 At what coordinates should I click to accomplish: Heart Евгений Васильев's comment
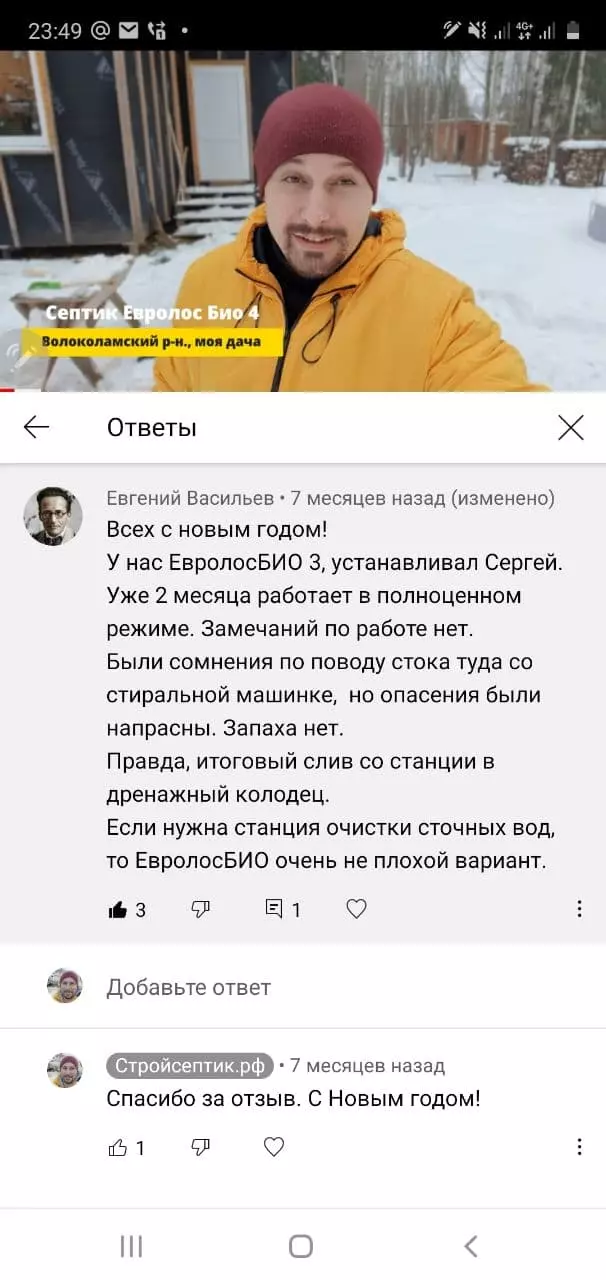(356, 909)
